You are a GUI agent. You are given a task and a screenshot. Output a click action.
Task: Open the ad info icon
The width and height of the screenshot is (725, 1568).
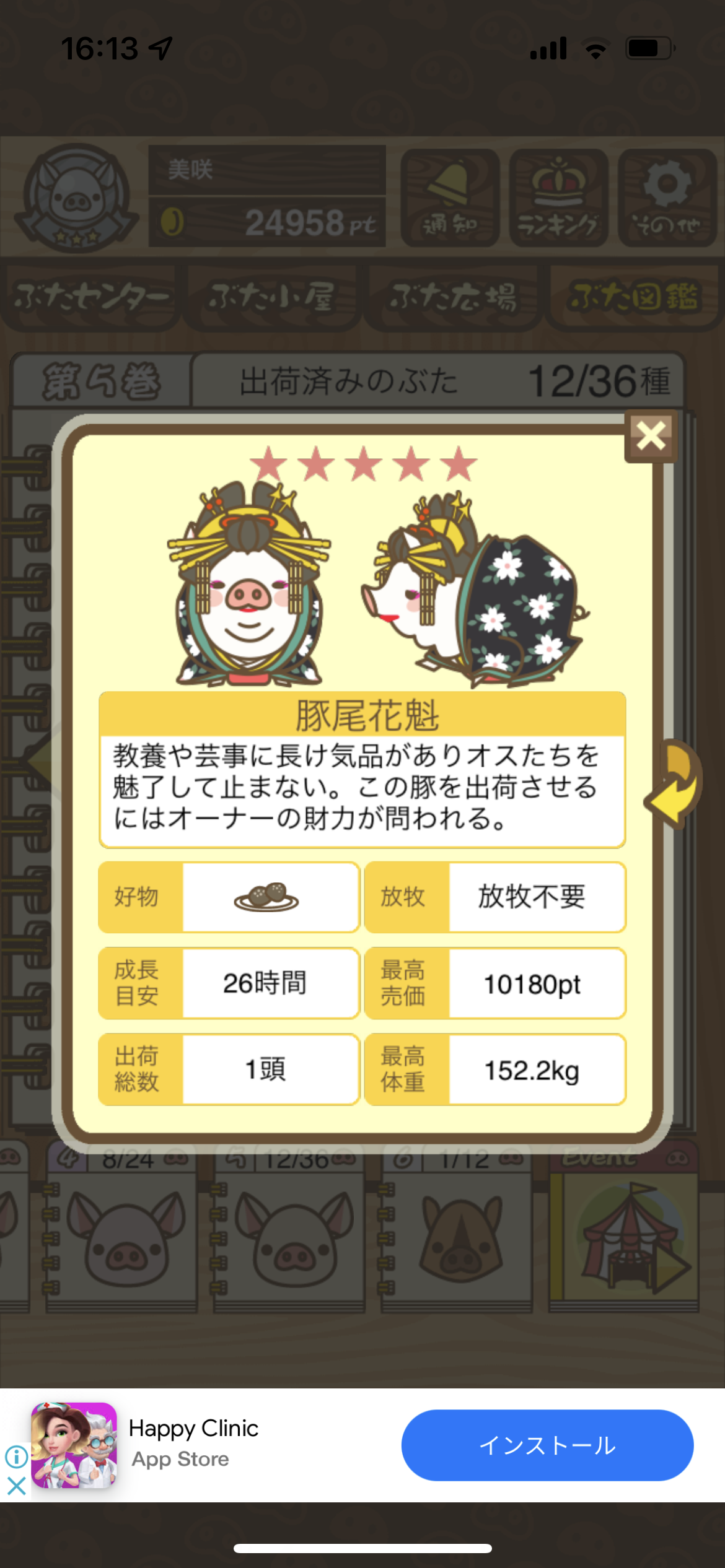click(16, 1457)
